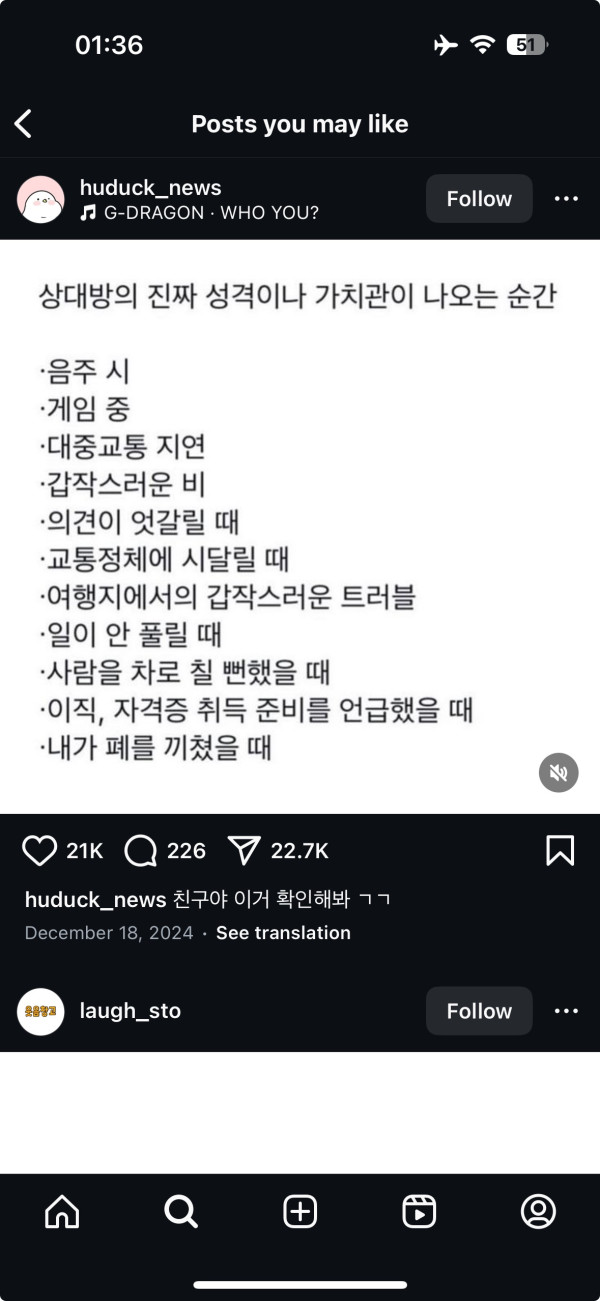
Task: Open comments on huduck_news post
Action: tap(141, 851)
